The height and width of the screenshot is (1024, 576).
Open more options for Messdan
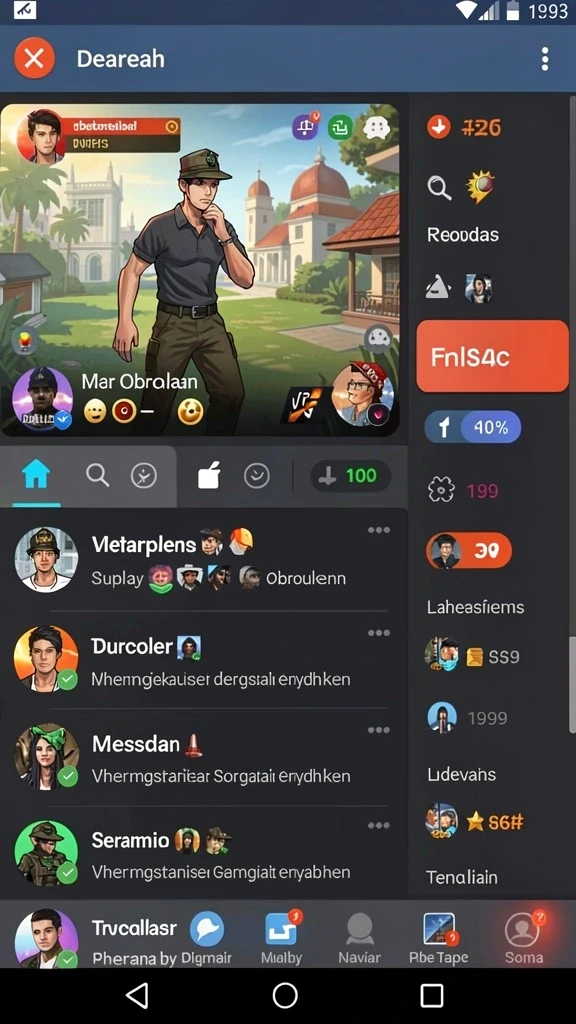click(379, 730)
